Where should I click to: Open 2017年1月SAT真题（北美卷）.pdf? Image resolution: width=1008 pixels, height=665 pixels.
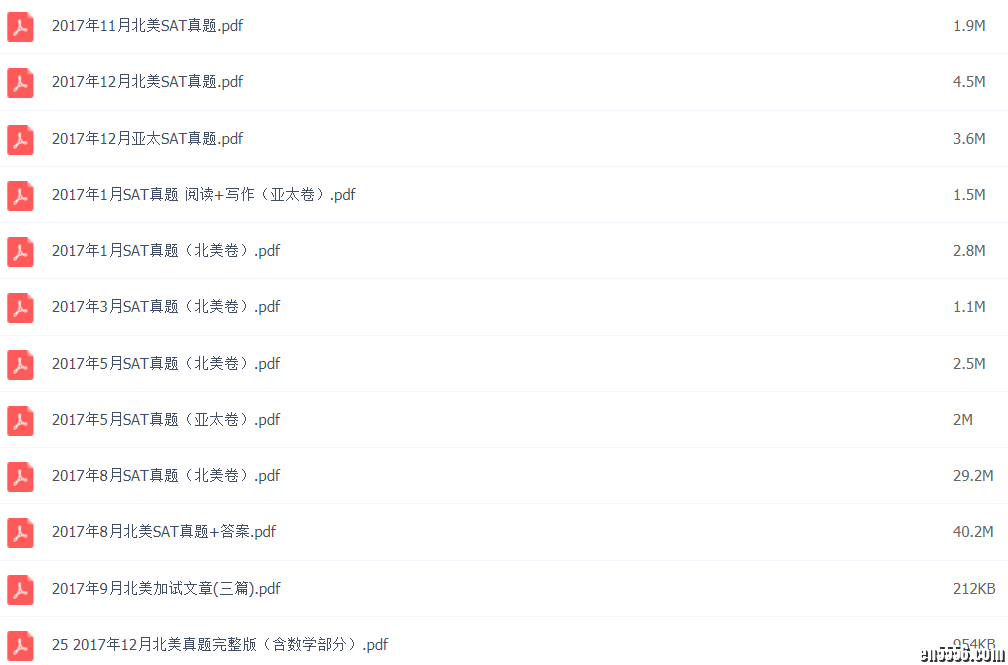[165, 251]
